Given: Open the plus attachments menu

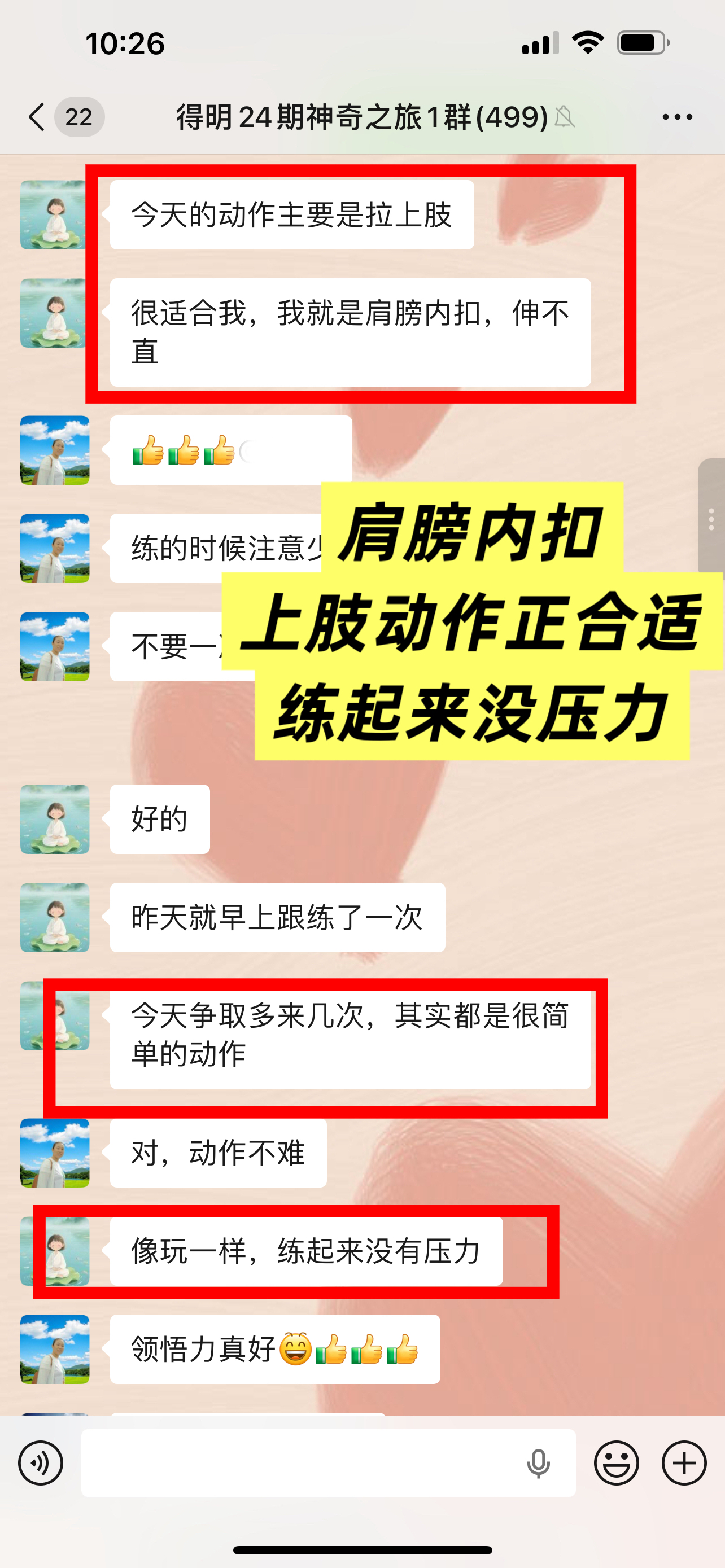Looking at the screenshot, I should [x=684, y=1462].
